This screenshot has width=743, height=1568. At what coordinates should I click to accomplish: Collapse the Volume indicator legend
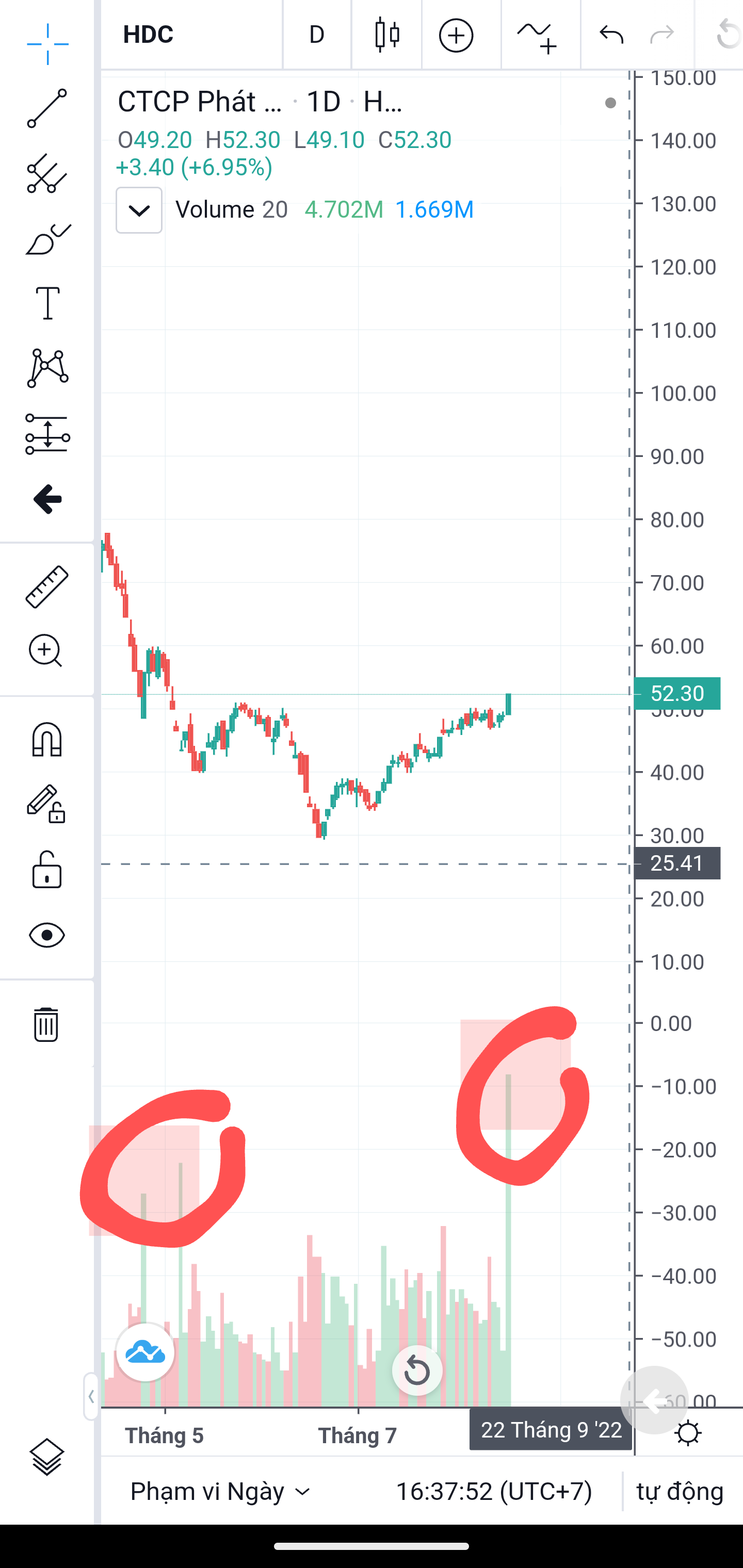(139, 210)
